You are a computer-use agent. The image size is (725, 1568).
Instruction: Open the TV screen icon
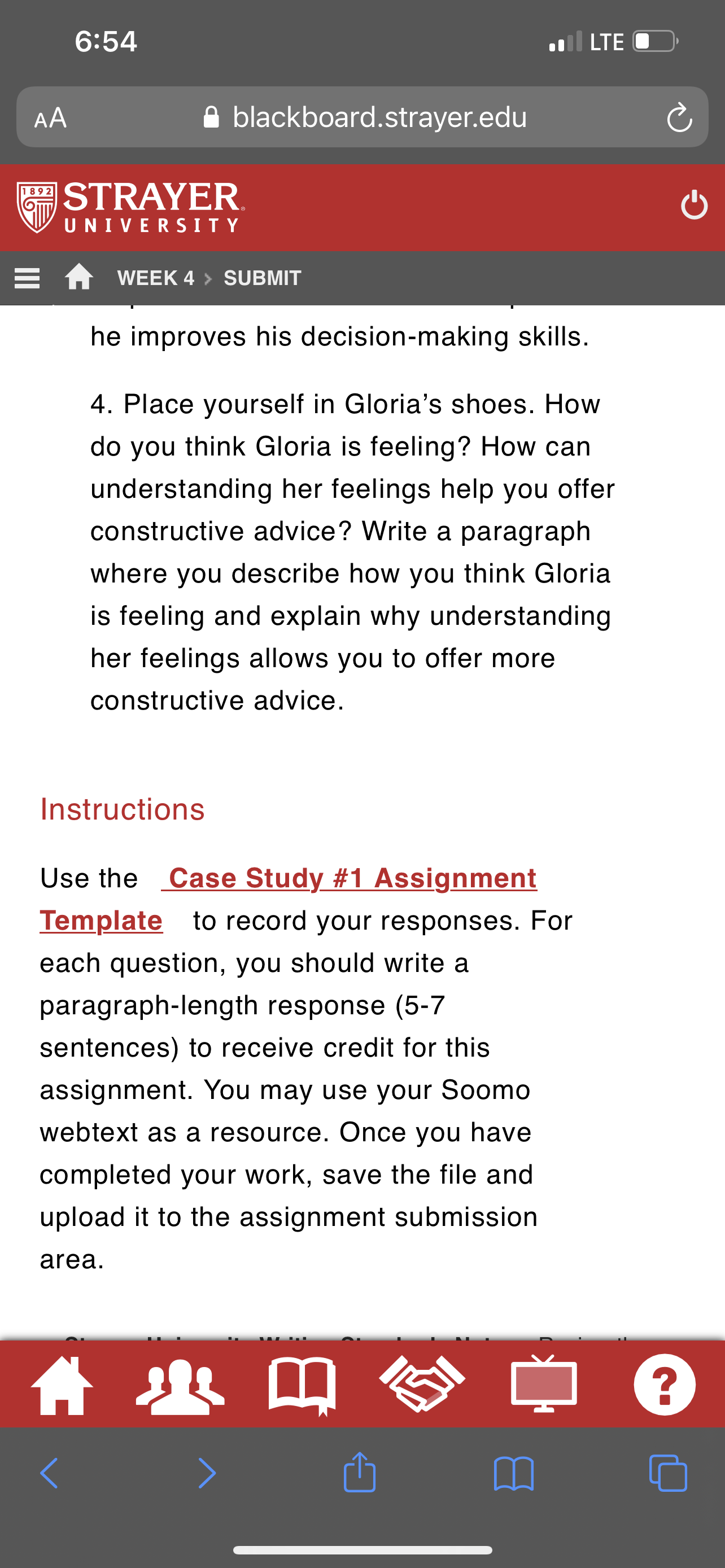(x=544, y=1383)
